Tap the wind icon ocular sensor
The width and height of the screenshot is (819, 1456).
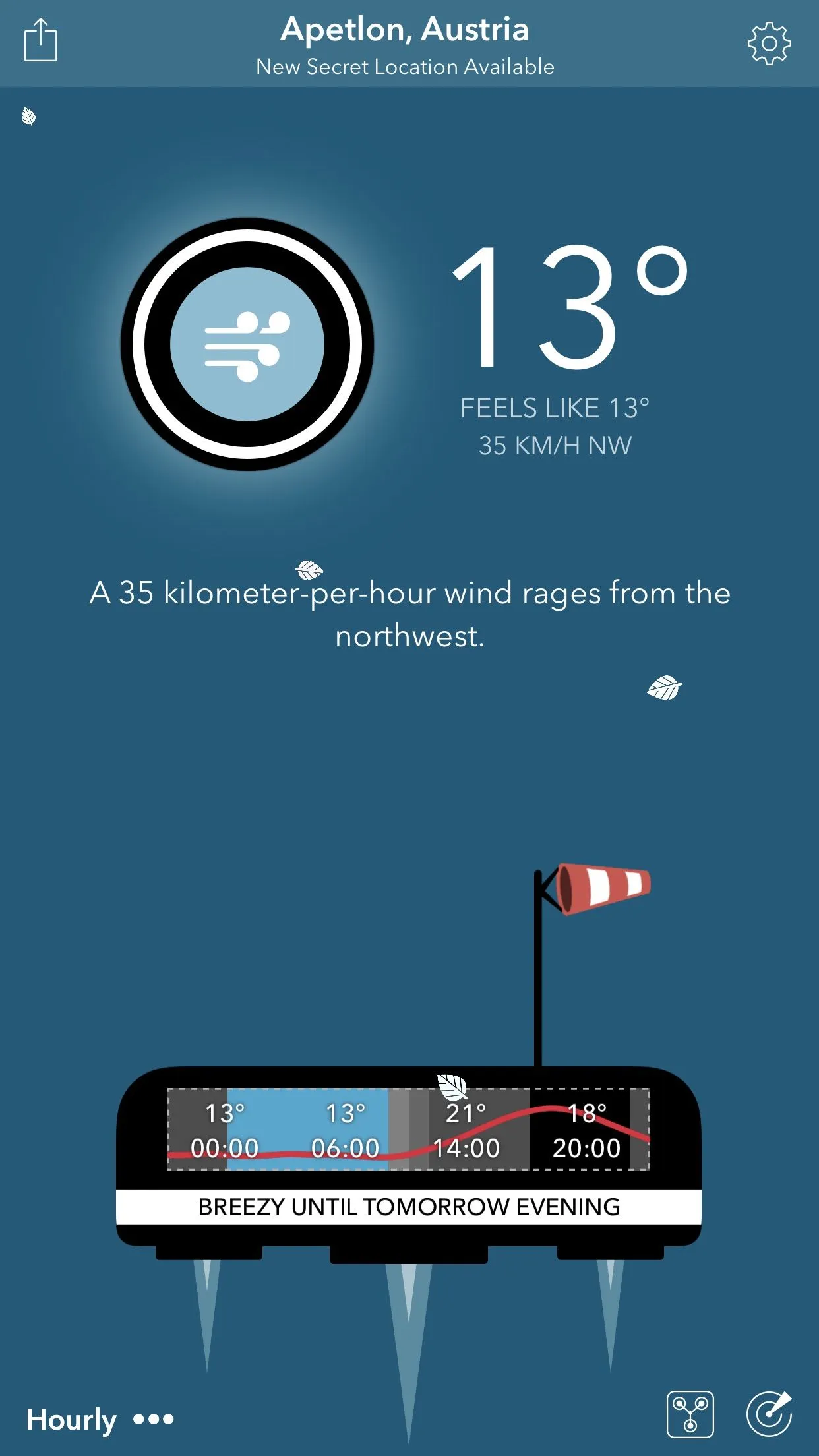tap(247, 344)
